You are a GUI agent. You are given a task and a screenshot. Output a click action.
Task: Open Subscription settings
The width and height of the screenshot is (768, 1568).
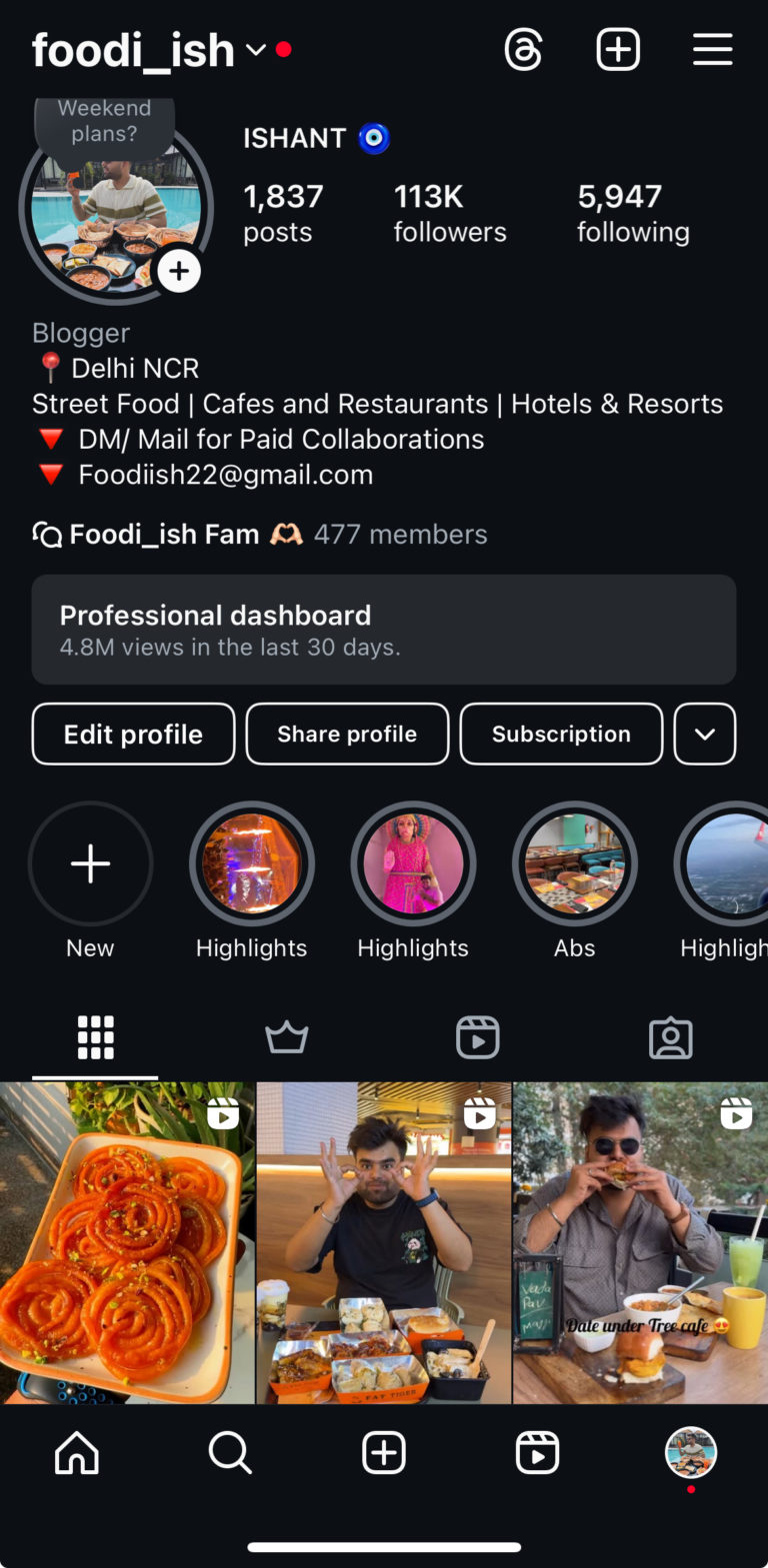pos(561,735)
